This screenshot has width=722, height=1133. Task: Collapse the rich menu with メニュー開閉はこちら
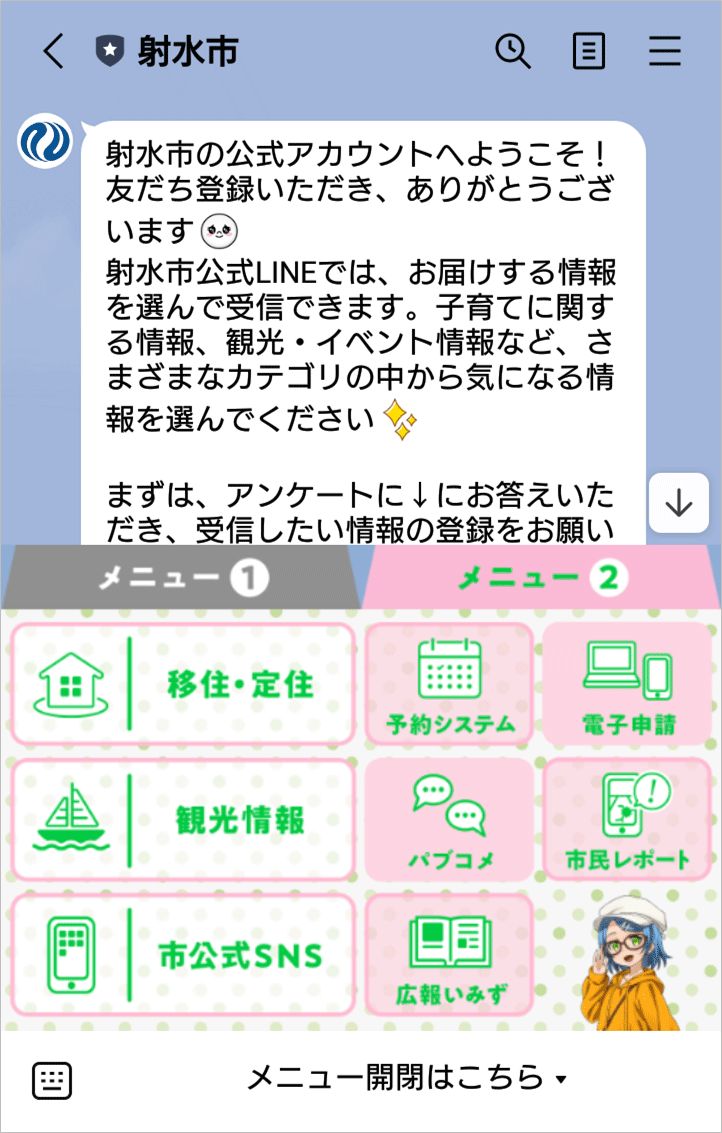coord(404,1079)
